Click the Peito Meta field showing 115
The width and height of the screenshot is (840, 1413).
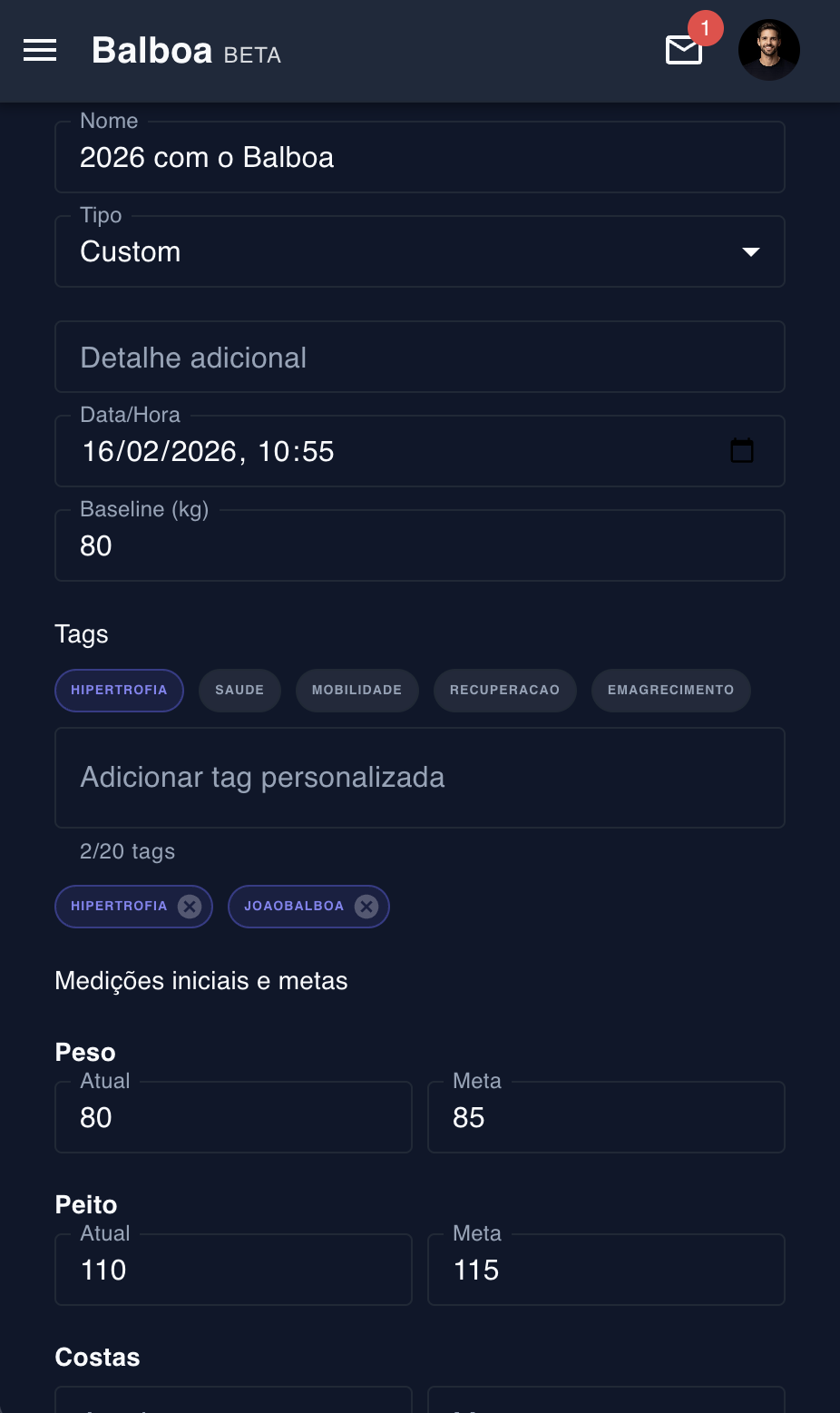pyautogui.click(x=606, y=1270)
